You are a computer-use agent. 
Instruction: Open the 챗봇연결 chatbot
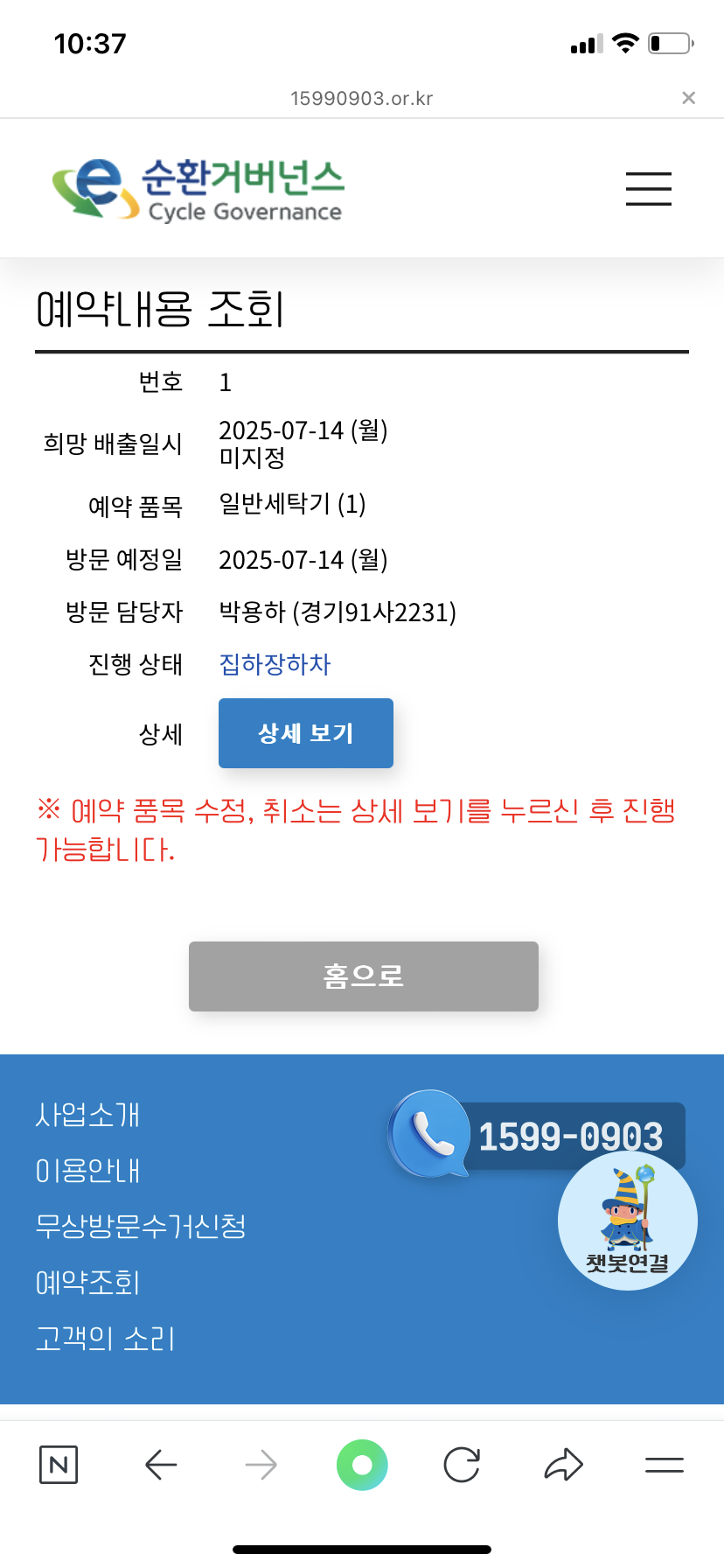(627, 1221)
